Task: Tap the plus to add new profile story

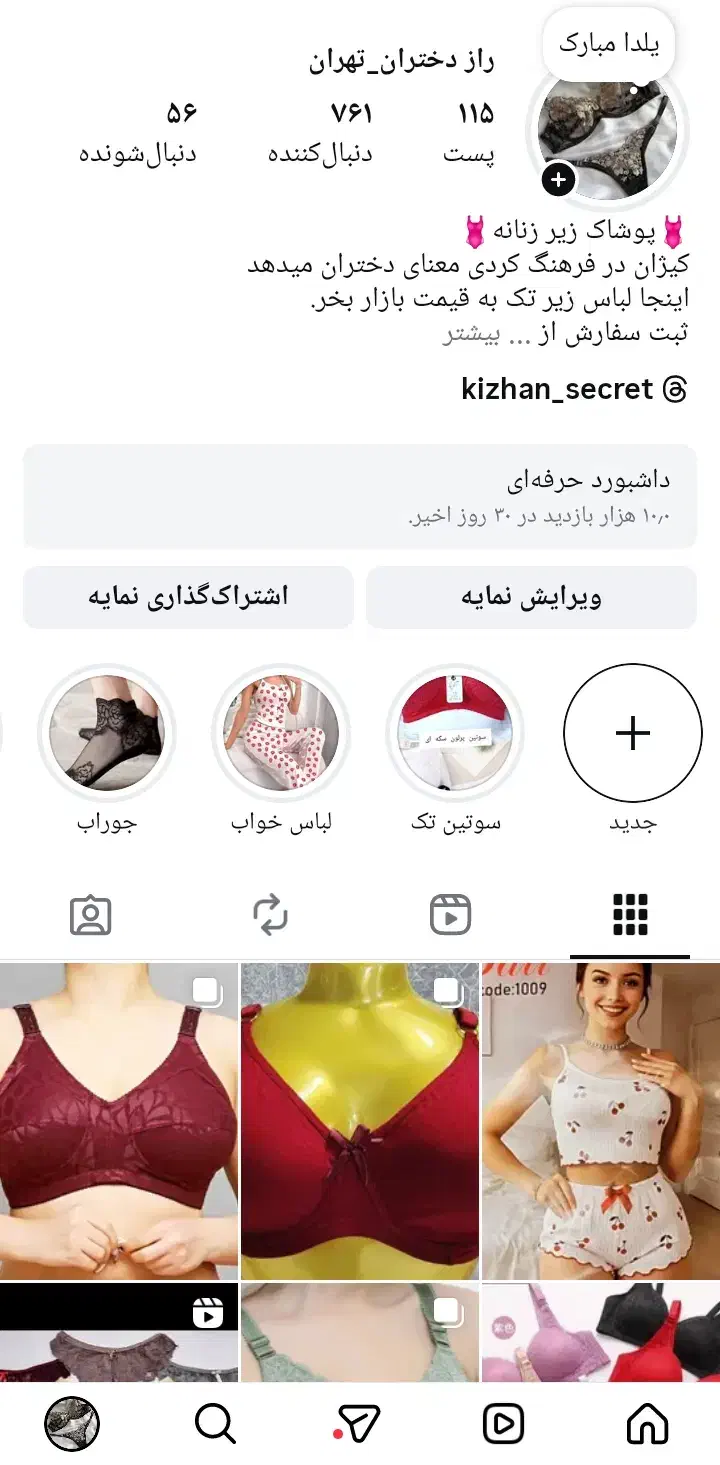Action: (x=559, y=181)
